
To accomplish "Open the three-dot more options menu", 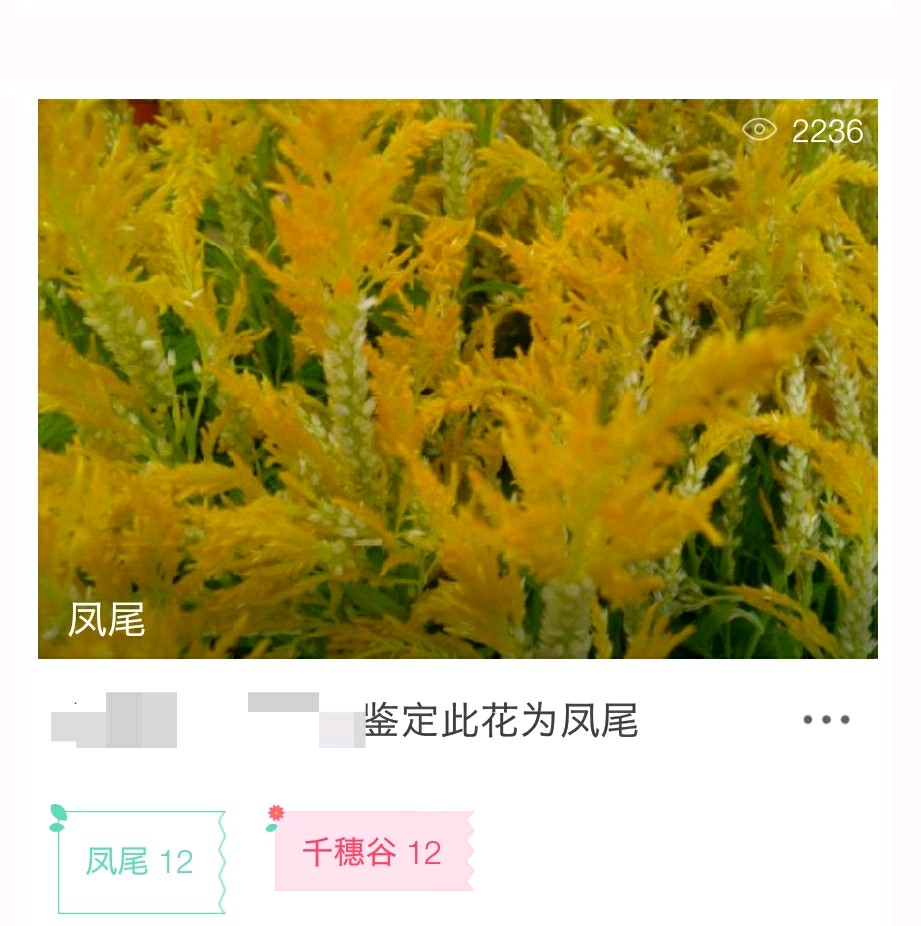I will 826,720.
